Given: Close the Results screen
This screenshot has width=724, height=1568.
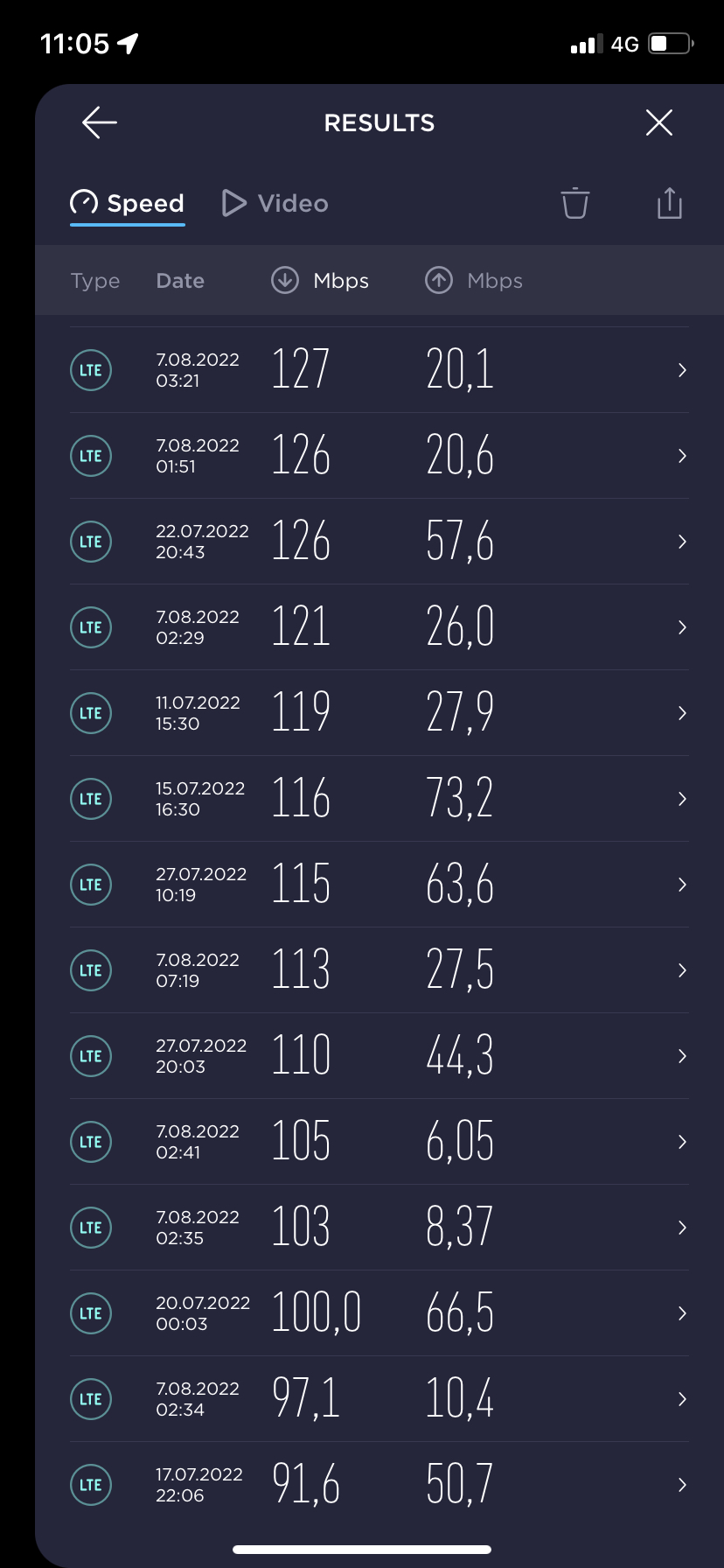Looking at the screenshot, I should 659,122.
